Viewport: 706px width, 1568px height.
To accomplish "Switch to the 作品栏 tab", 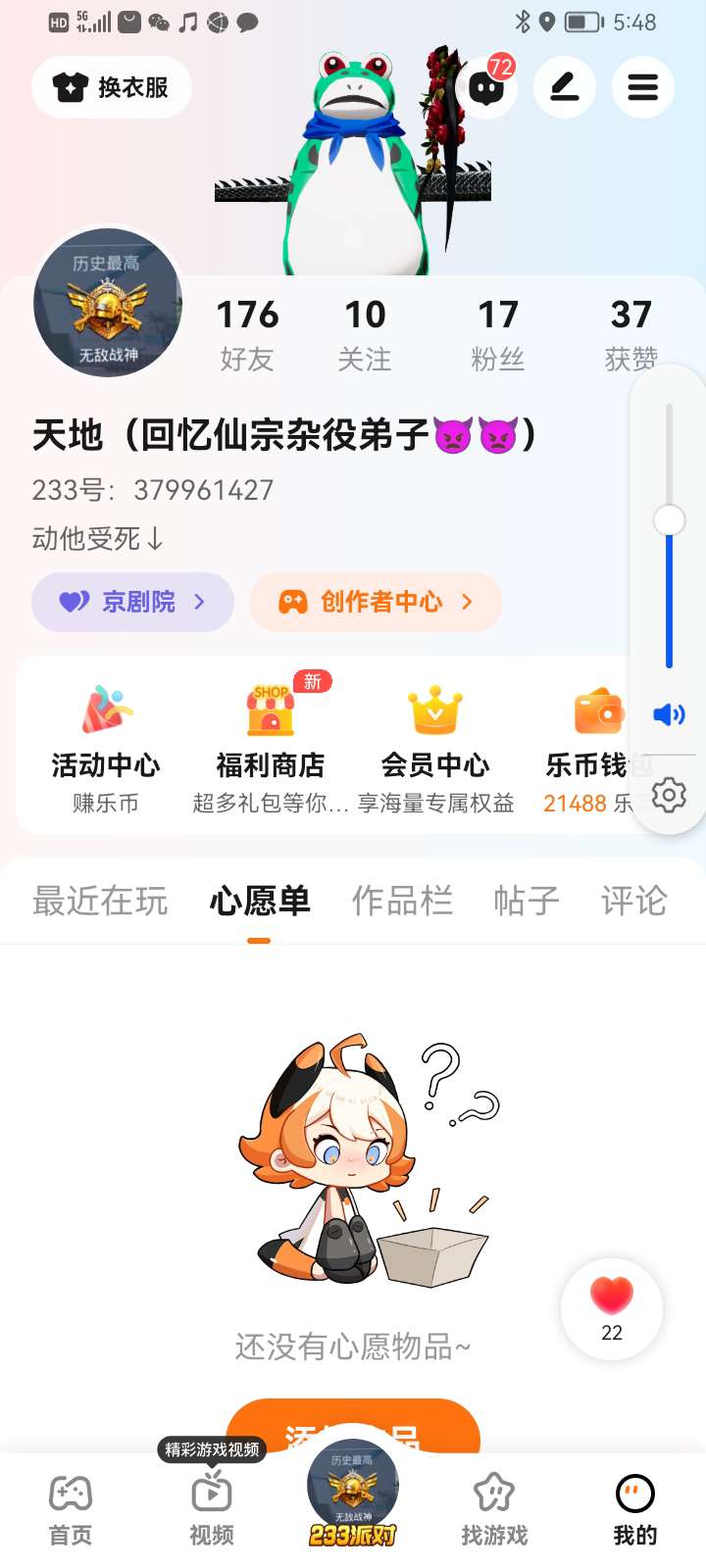I will 402,901.
